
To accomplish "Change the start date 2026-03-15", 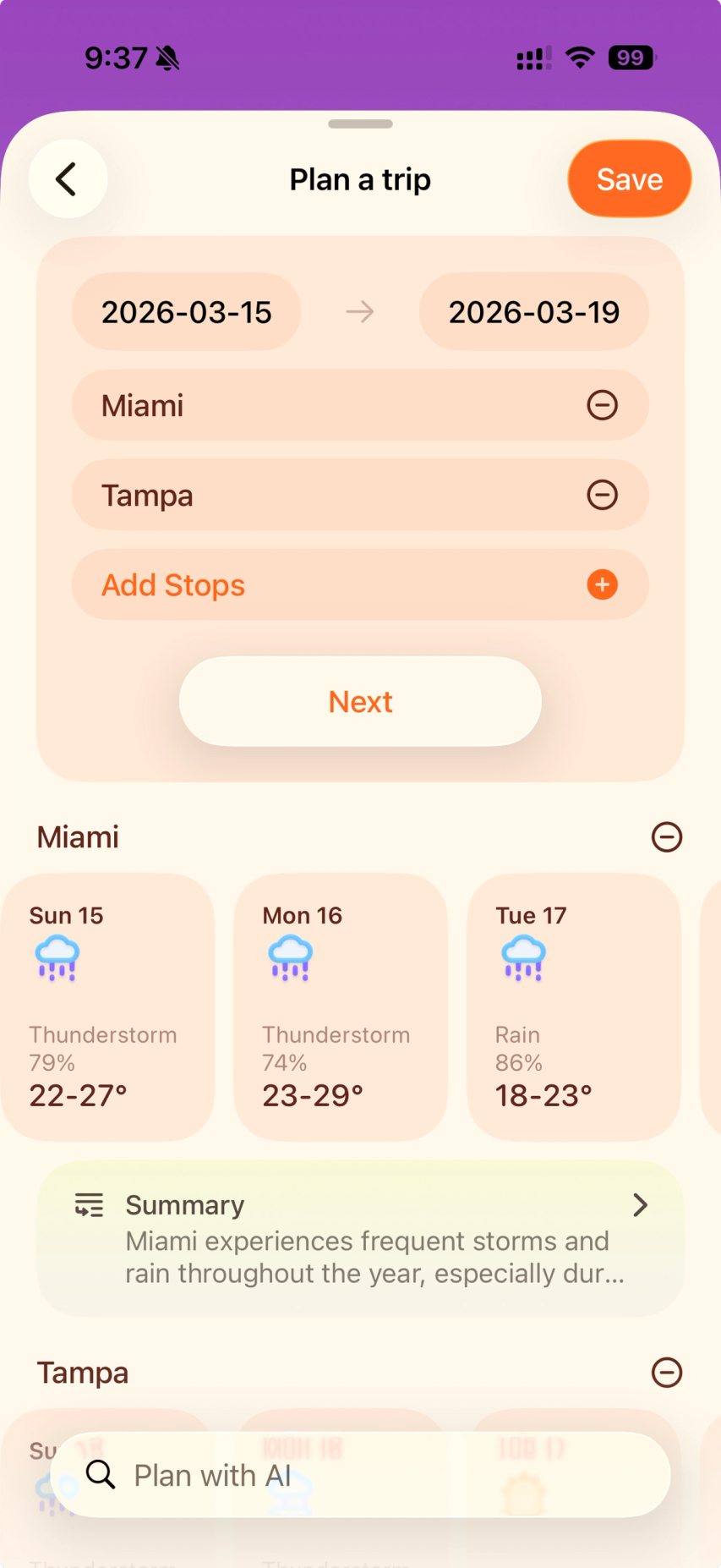I will (x=187, y=312).
